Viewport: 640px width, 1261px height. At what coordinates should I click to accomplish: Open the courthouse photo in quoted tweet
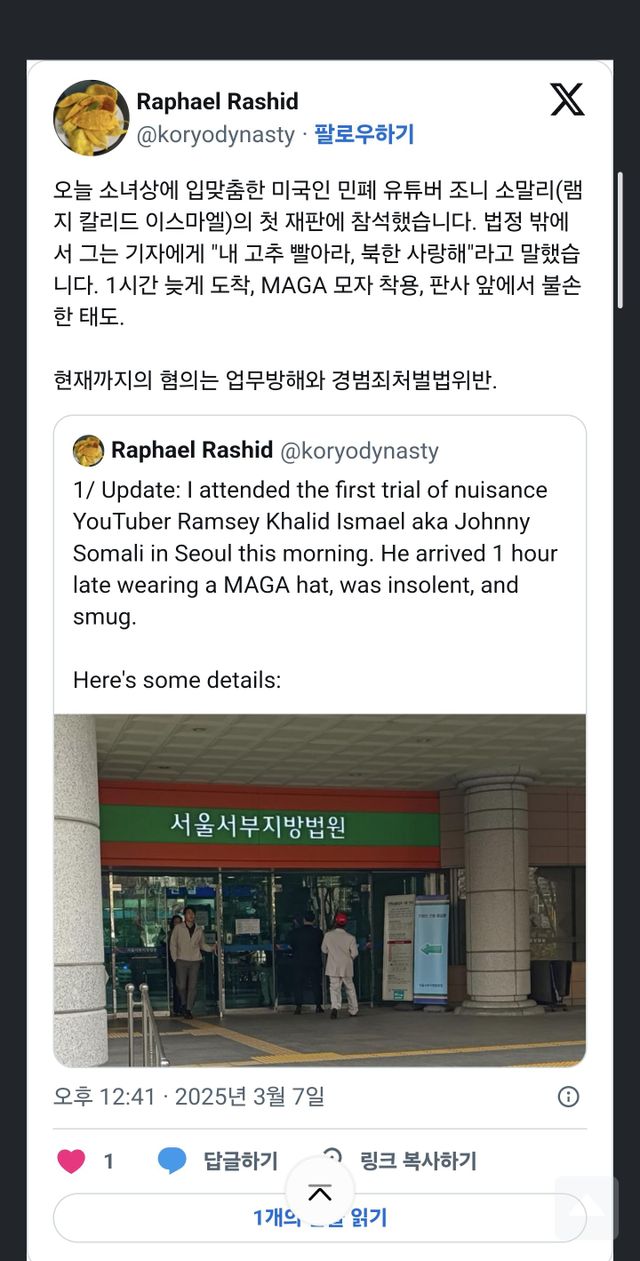click(319, 890)
